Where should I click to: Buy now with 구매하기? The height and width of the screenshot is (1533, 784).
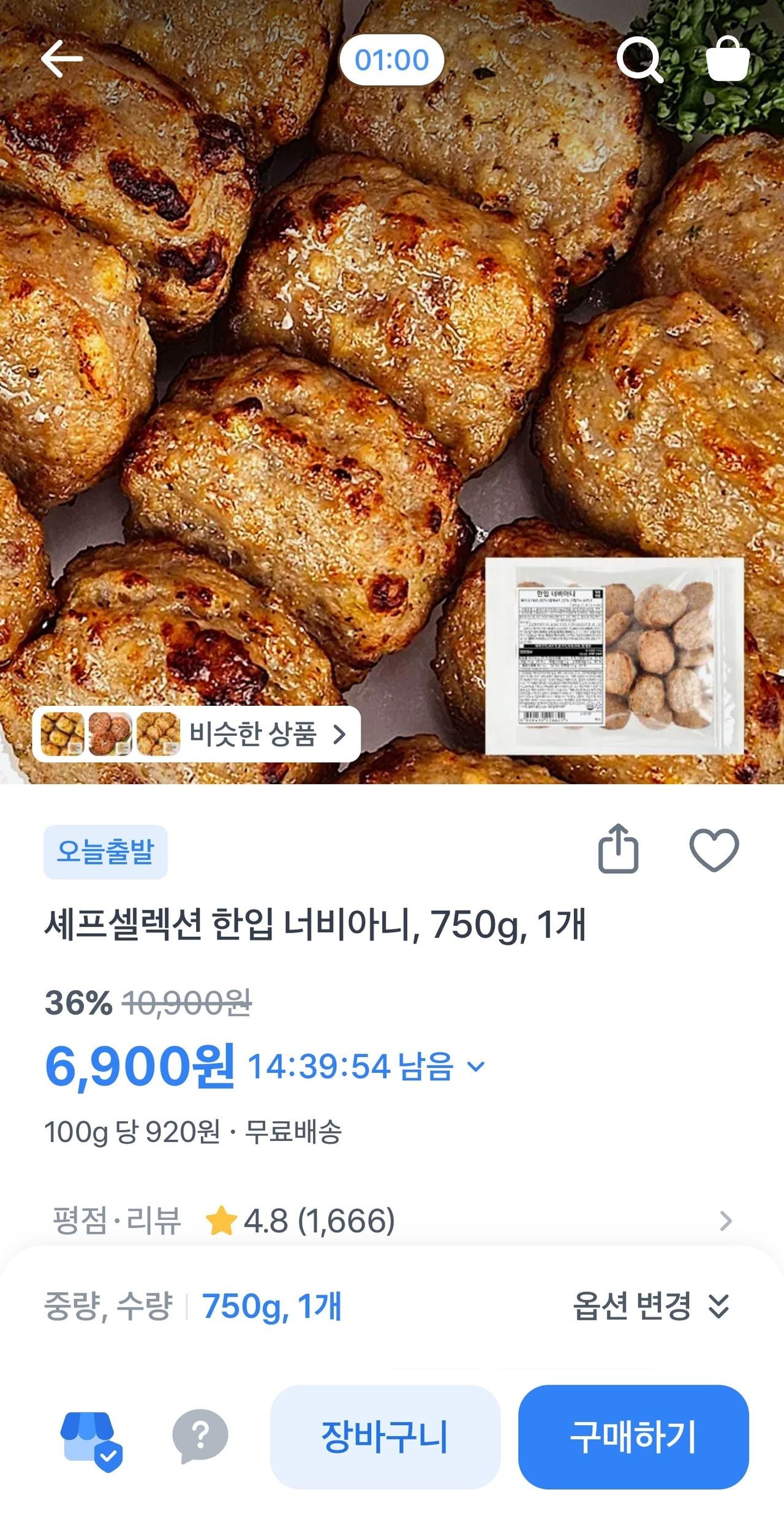click(633, 1437)
